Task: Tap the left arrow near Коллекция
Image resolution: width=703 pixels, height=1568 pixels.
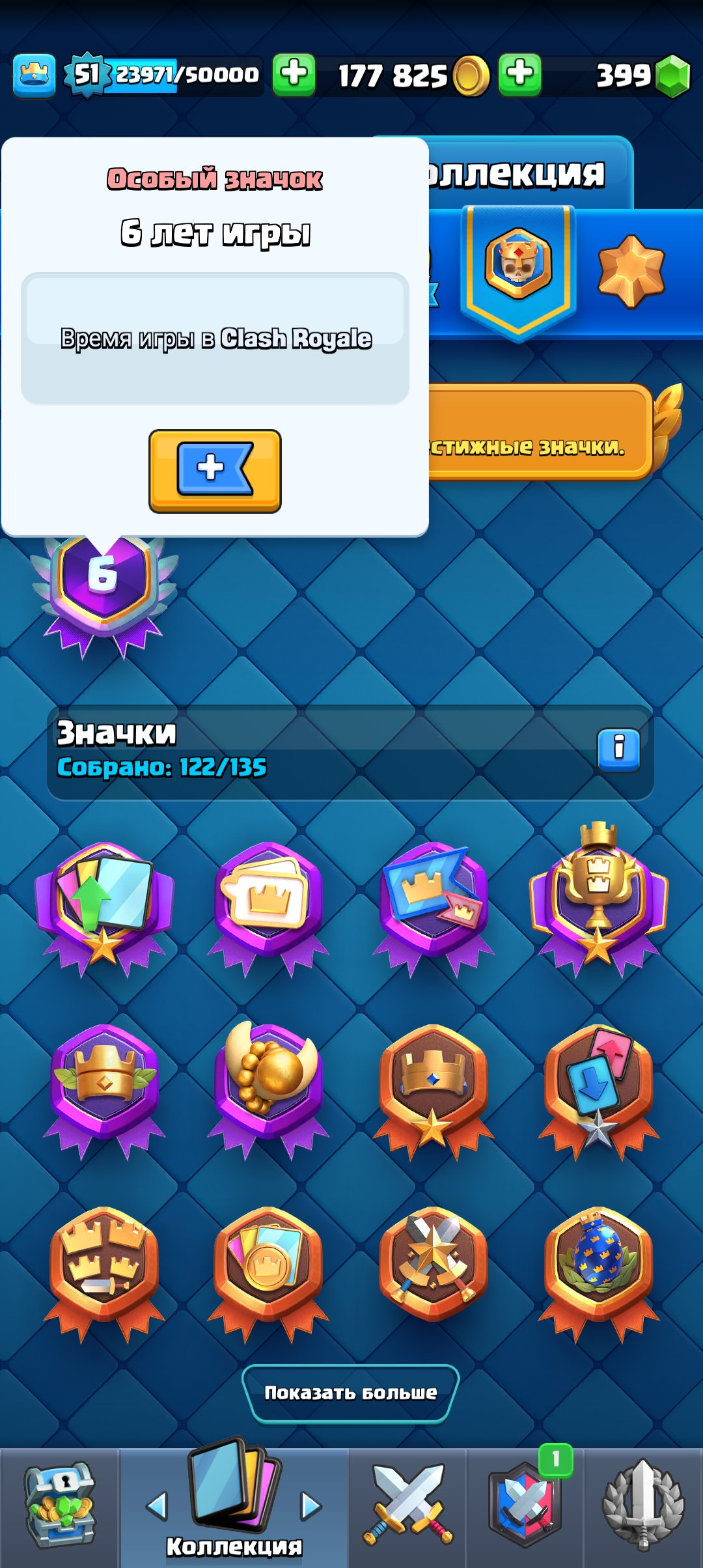Action: point(157,1505)
